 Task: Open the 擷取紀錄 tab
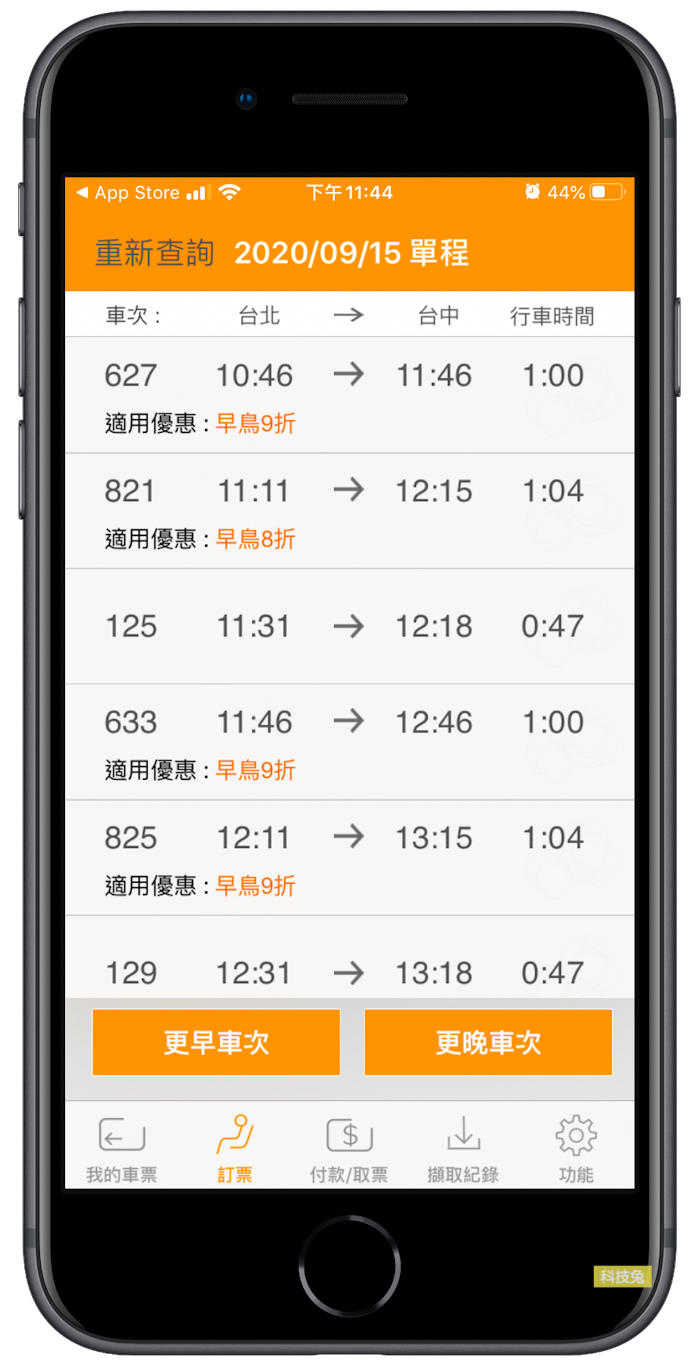pos(463,1150)
